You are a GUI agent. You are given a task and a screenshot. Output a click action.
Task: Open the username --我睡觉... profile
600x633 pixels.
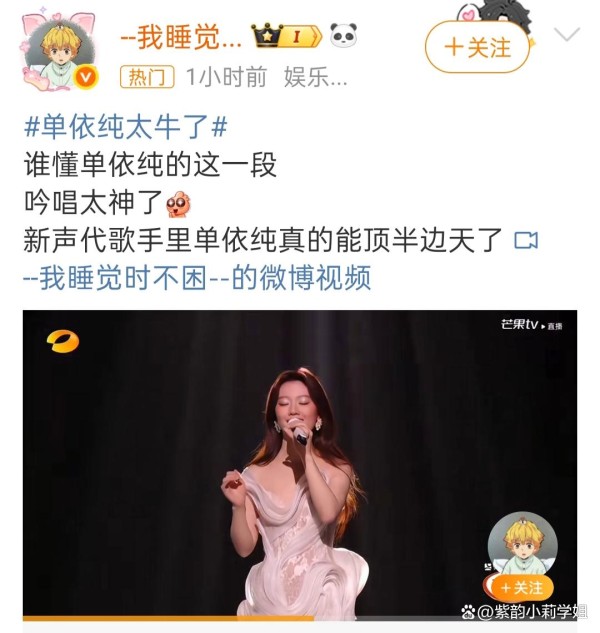(x=181, y=38)
